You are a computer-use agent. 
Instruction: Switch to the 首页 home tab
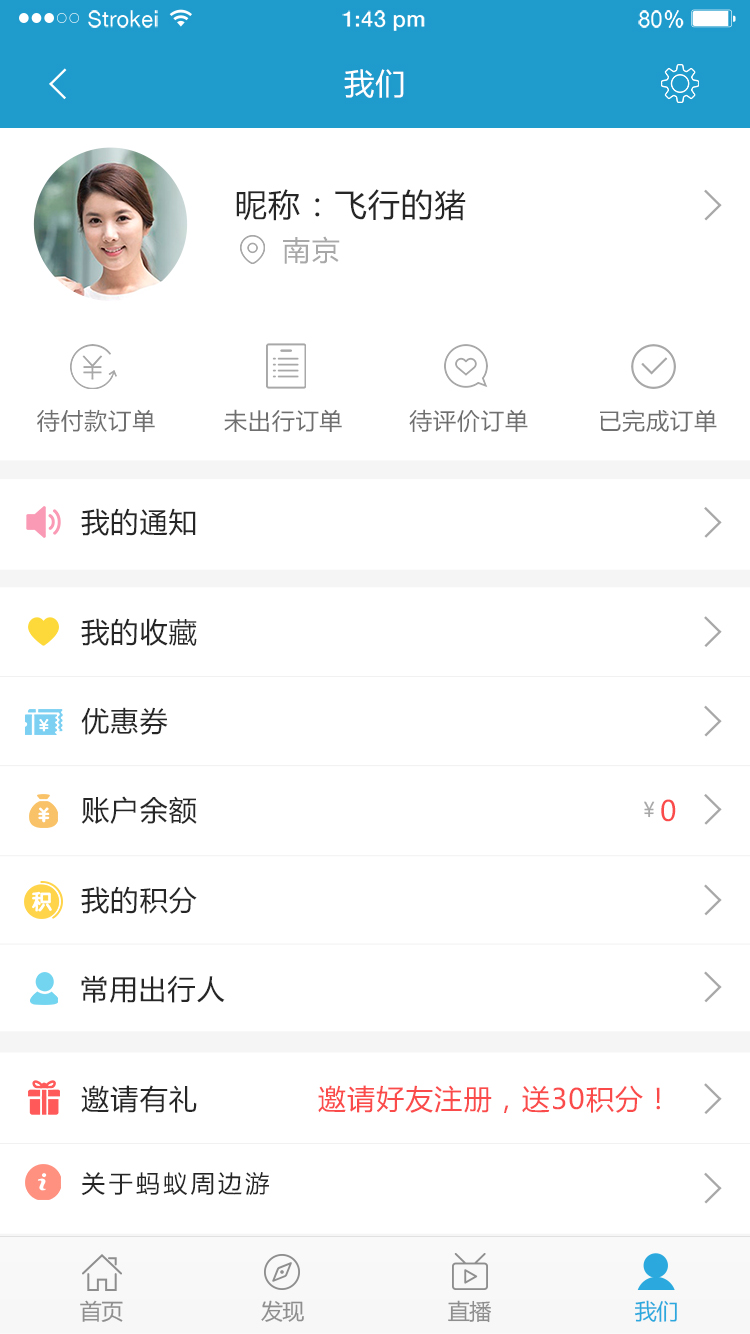pos(101,1288)
